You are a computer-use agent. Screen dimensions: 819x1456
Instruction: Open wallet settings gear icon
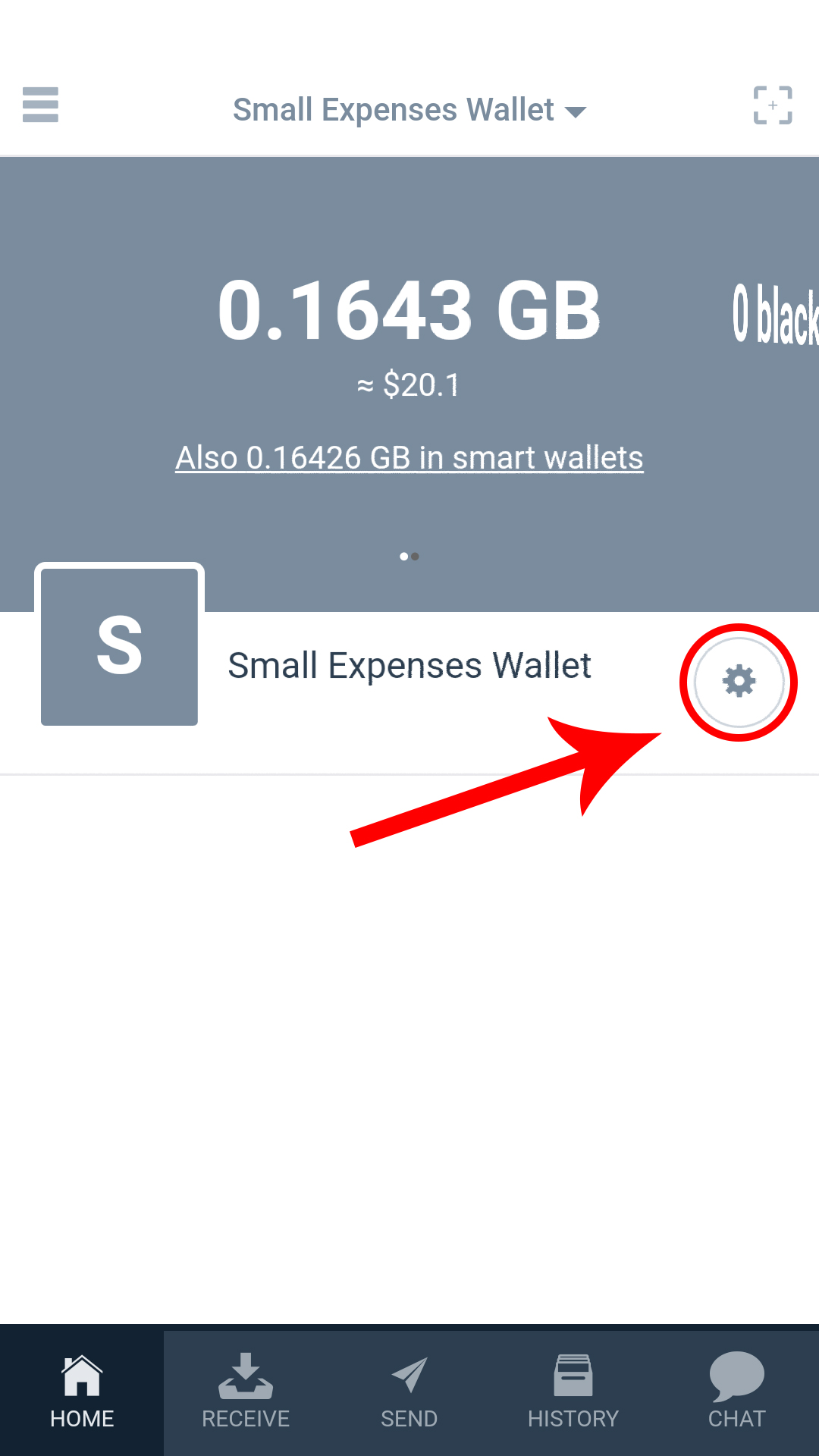739,682
